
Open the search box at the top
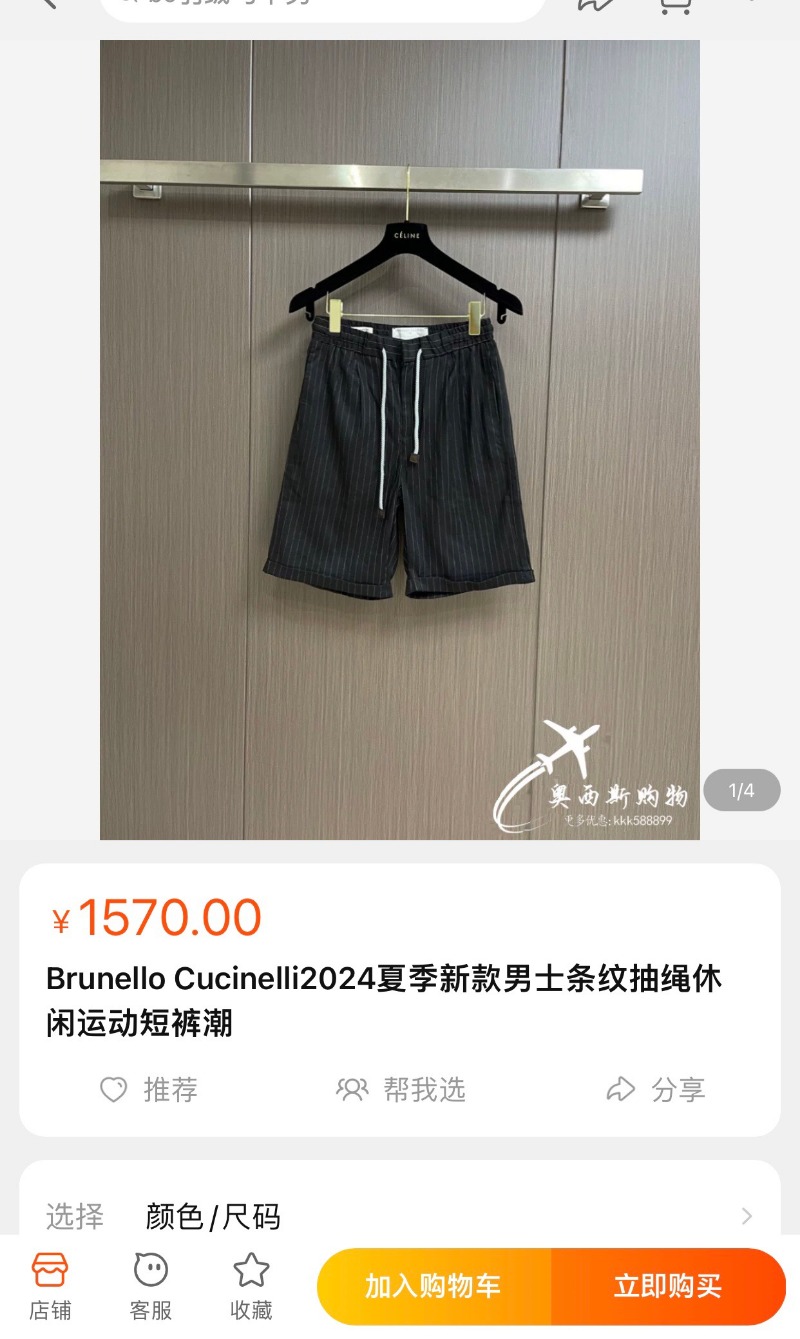point(322,6)
